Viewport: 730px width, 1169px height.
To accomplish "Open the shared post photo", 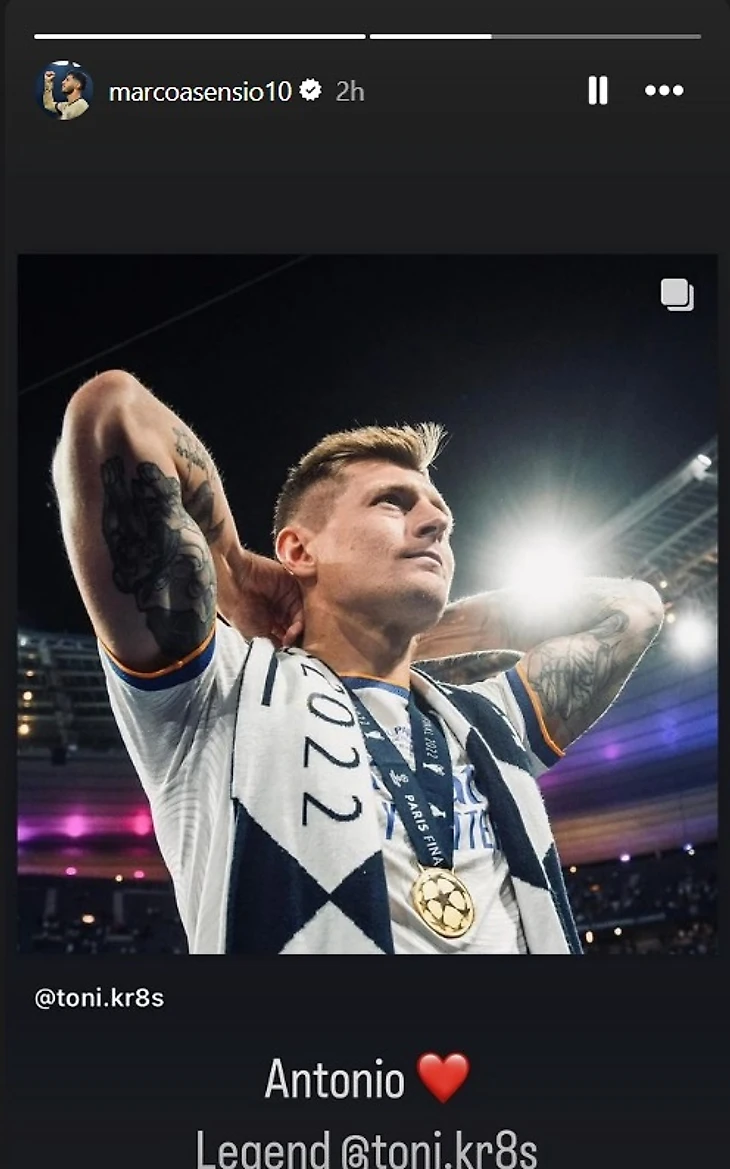I will (367, 604).
